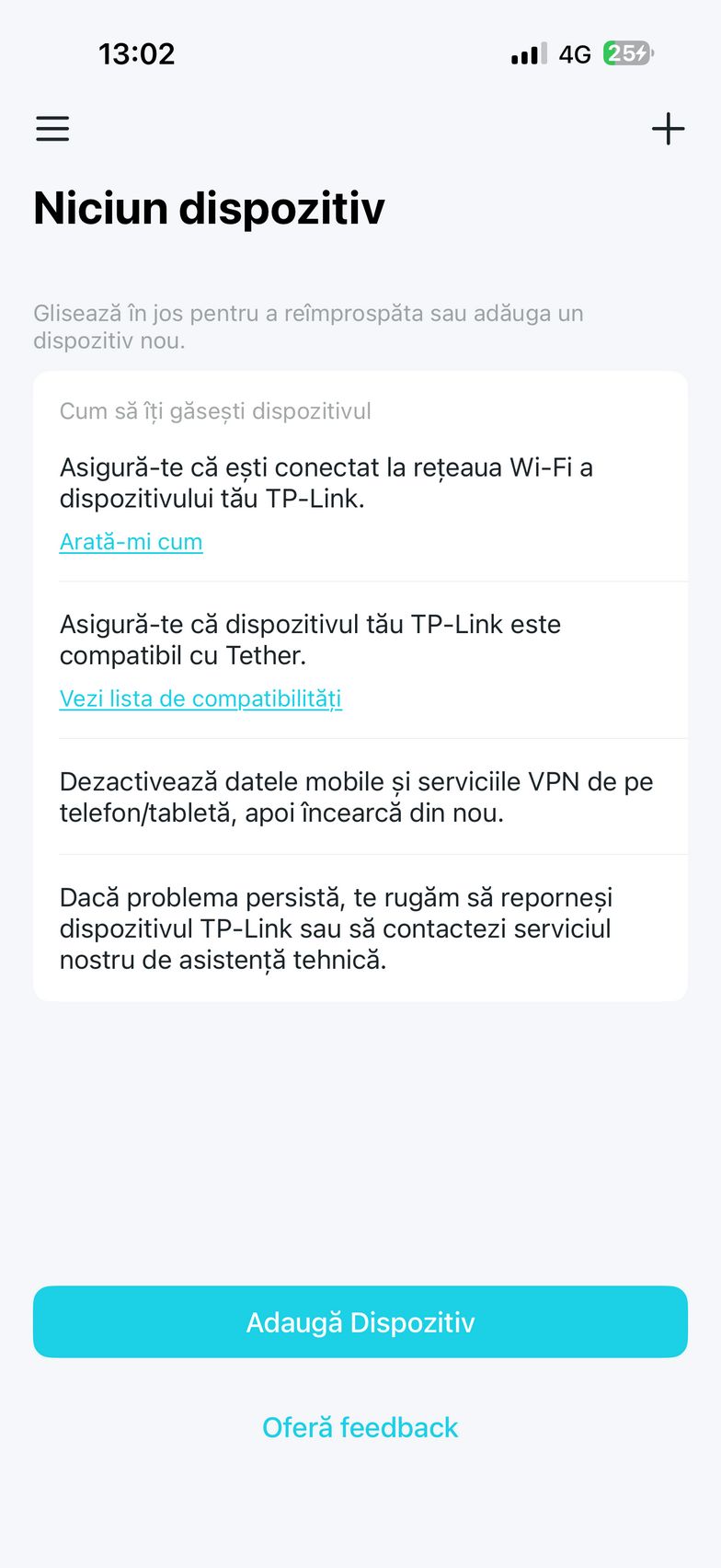Tap the plus icon to add device
Image resolution: width=721 pixels, height=1568 pixels.
(668, 129)
